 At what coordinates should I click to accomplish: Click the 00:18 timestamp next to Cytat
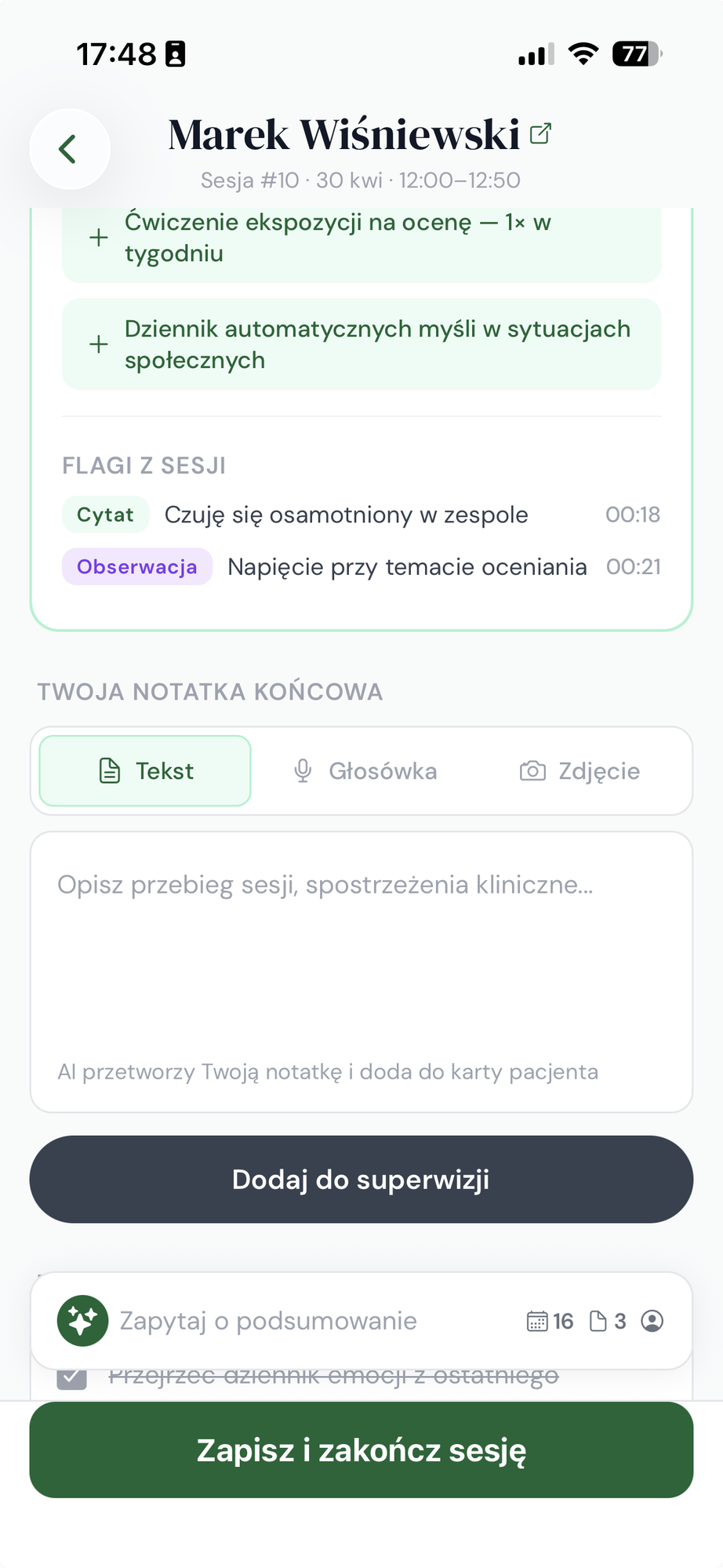tap(634, 515)
